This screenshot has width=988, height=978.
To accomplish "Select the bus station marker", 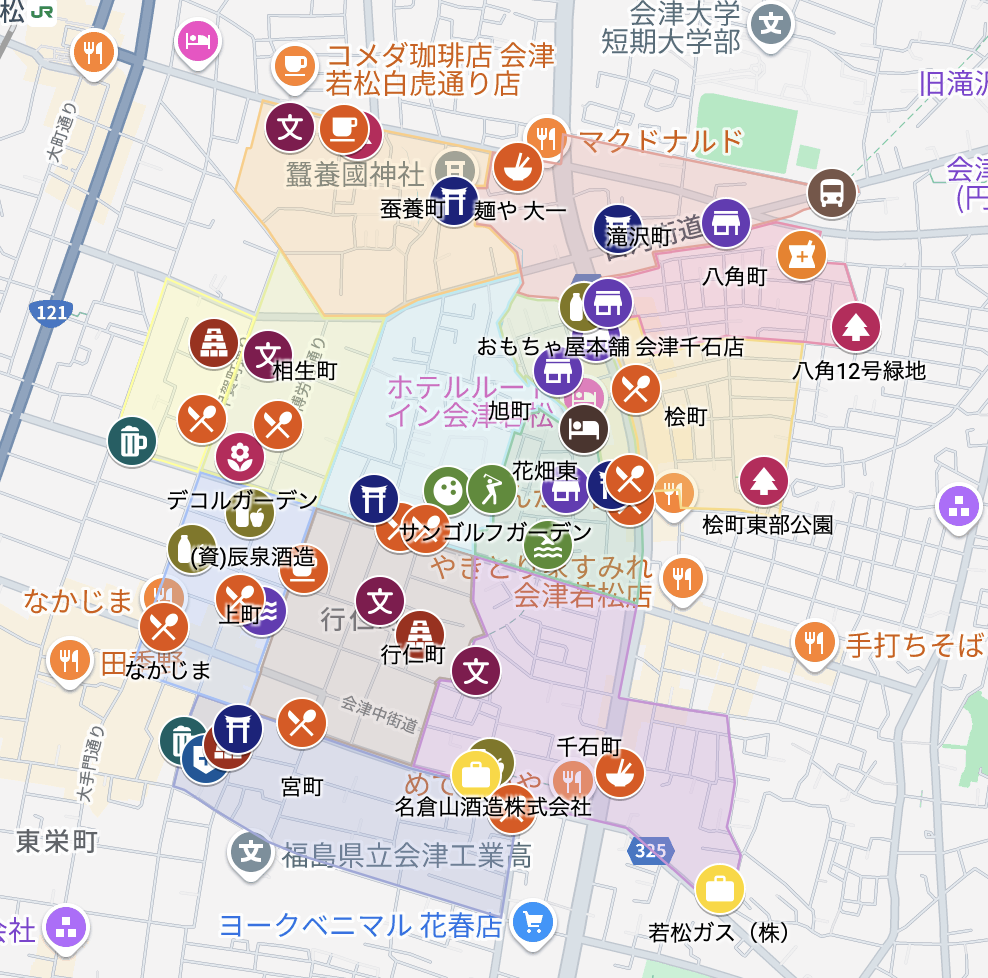I will click(x=832, y=193).
